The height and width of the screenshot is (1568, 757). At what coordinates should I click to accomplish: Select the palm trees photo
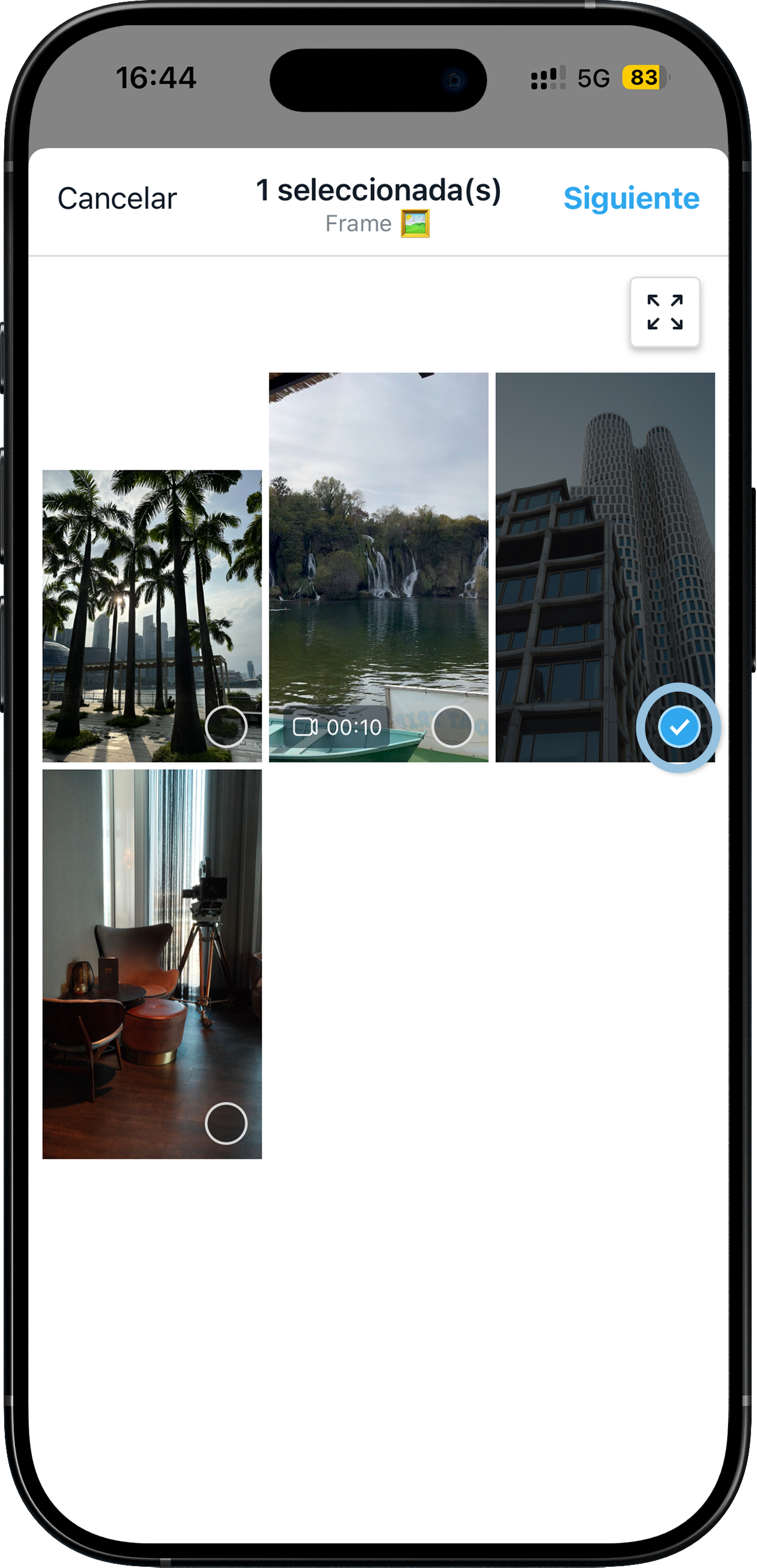tap(226, 727)
